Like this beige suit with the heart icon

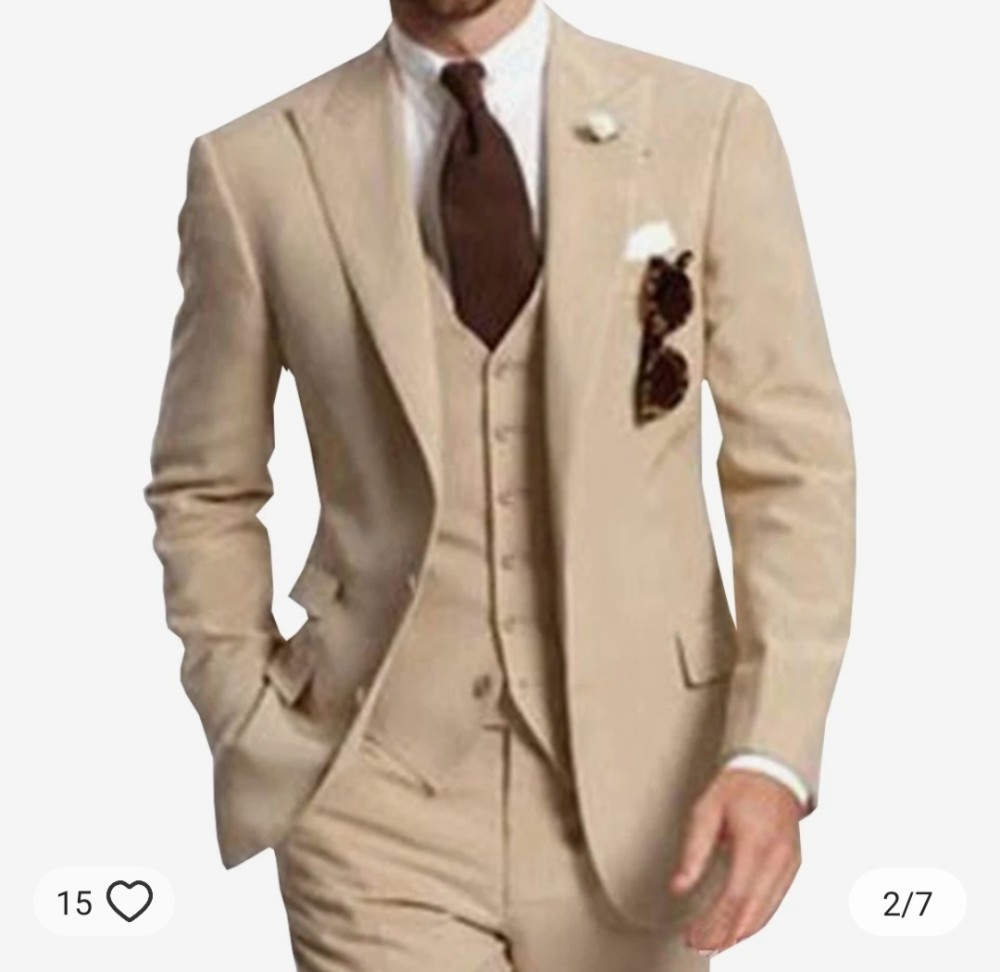[x=129, y=902]
